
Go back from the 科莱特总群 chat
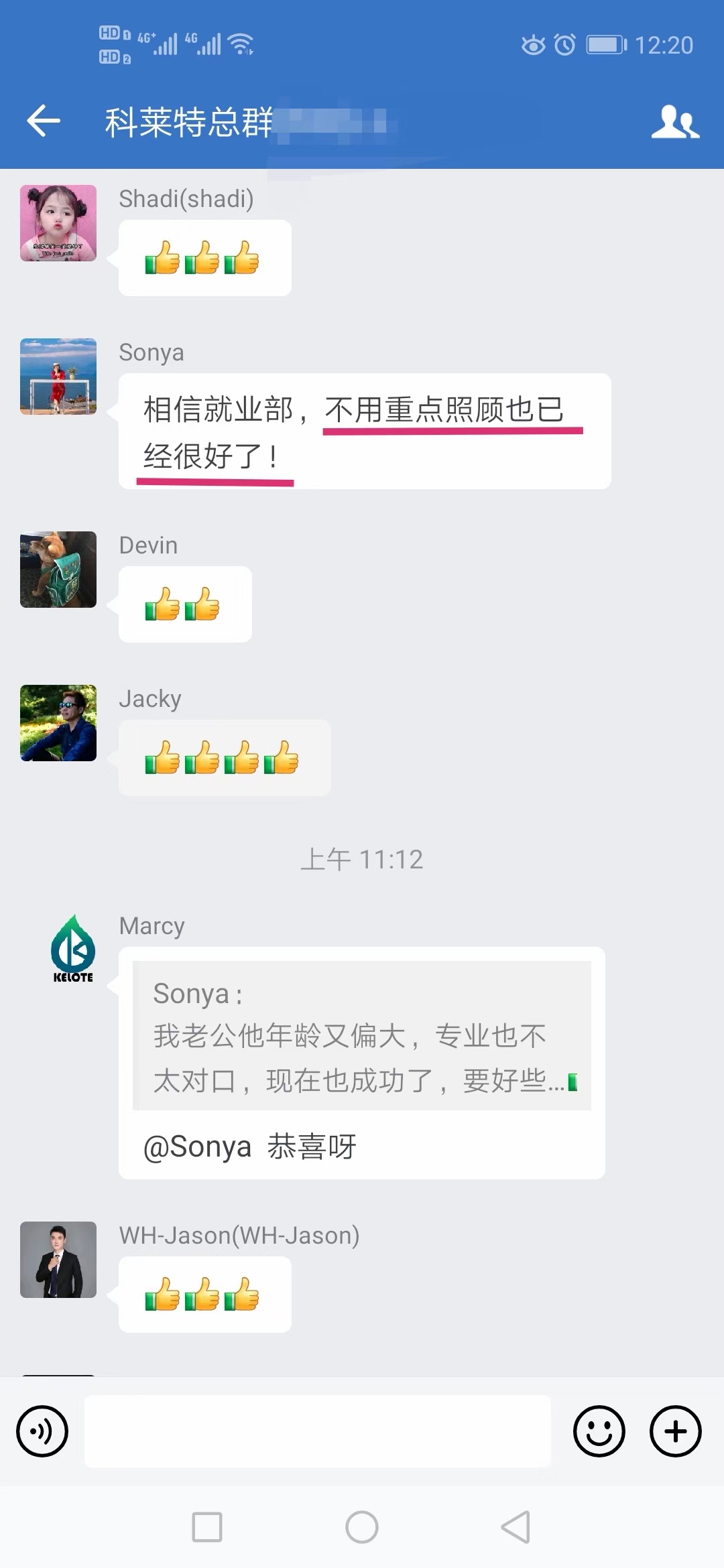click(44, 121)
